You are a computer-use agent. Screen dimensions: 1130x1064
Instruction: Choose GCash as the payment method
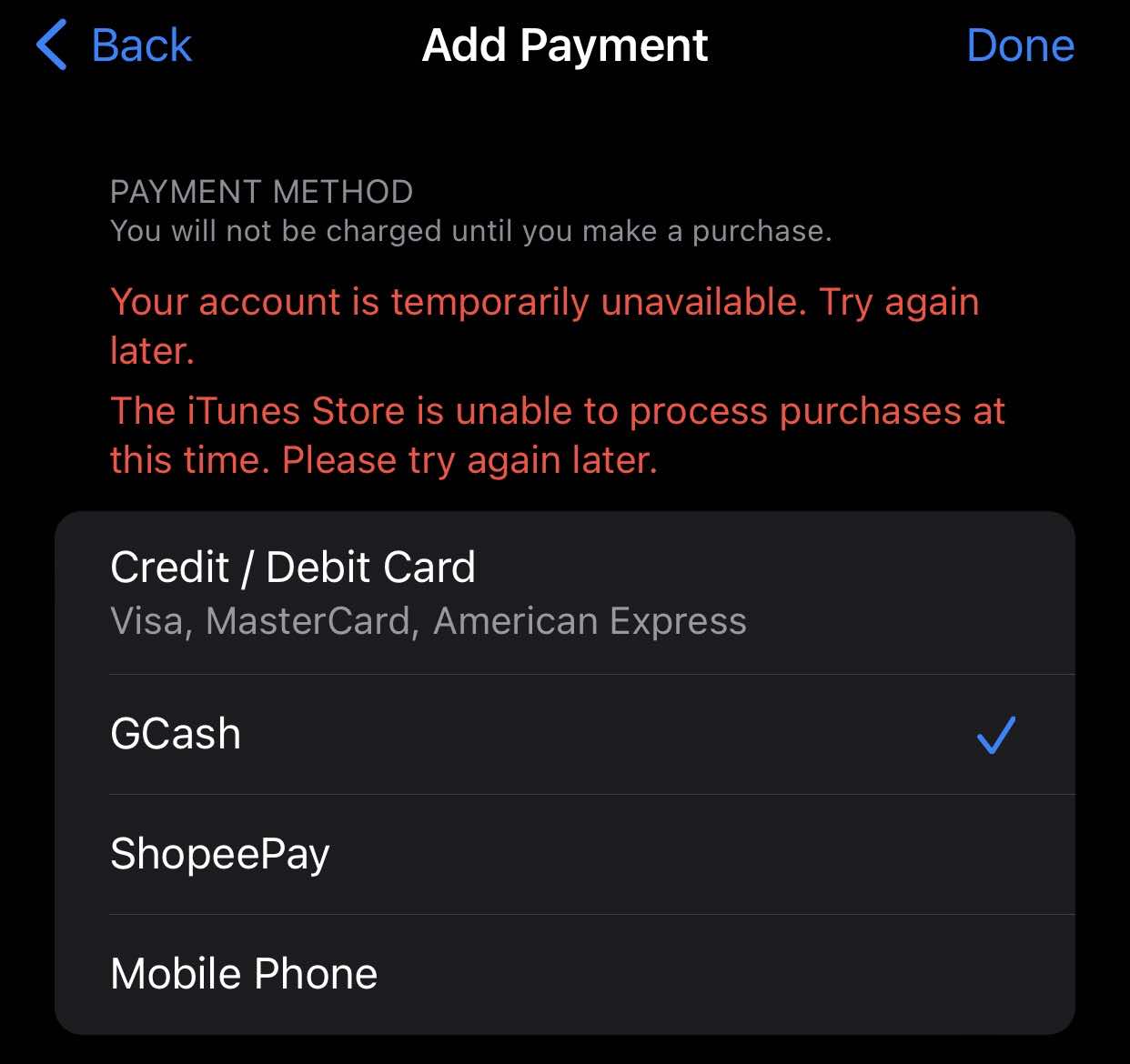565,734
